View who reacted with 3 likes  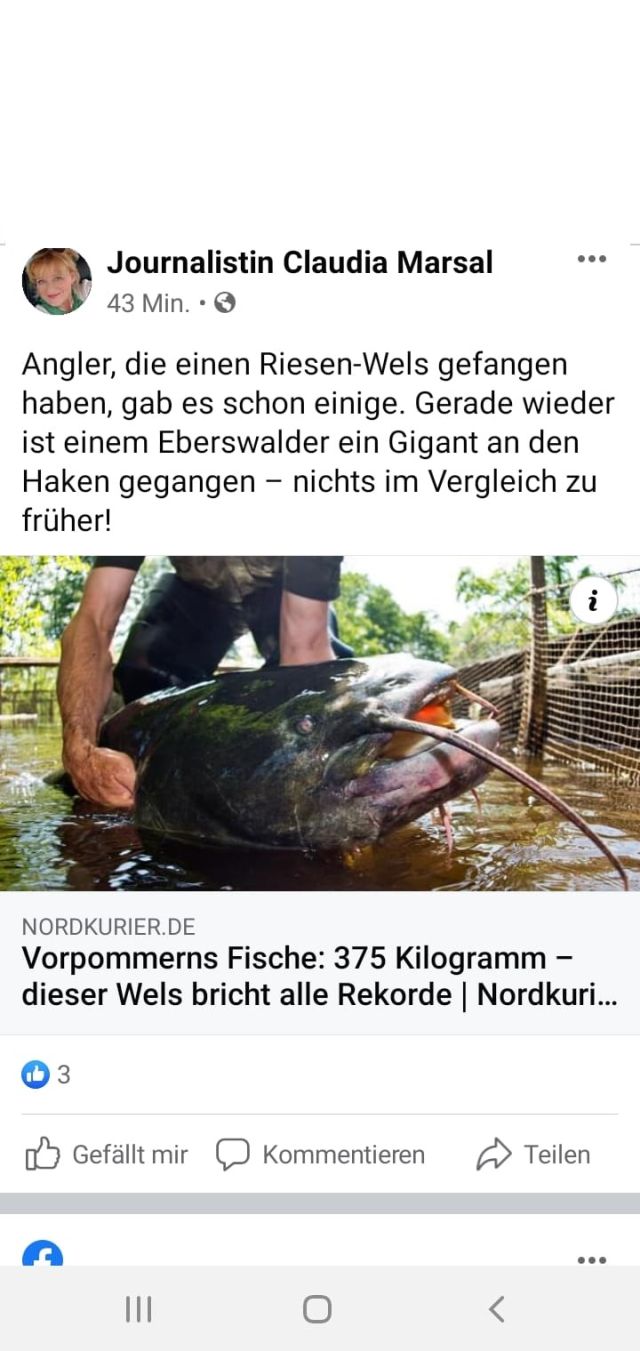click(x=46, y=1075)
